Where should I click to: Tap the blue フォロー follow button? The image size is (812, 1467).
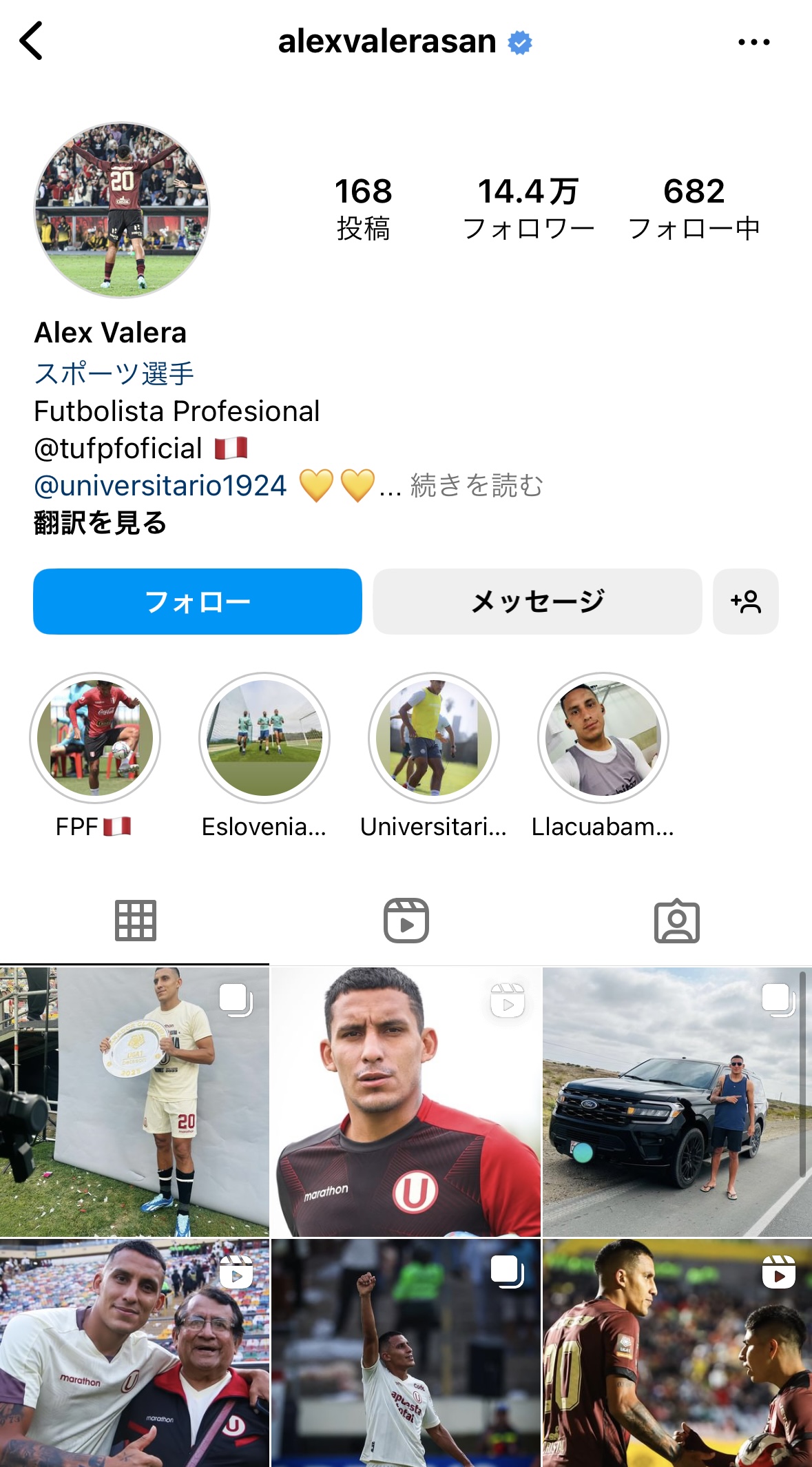tap(198, 602)
